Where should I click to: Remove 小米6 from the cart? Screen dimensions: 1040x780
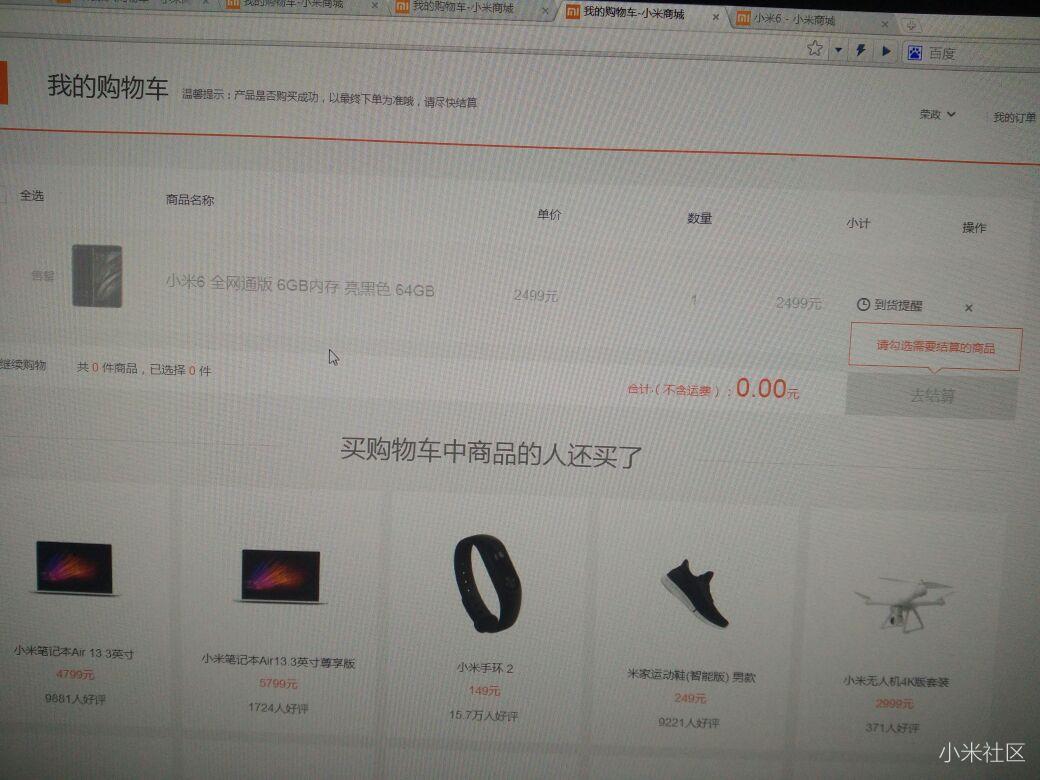point(968,308)
